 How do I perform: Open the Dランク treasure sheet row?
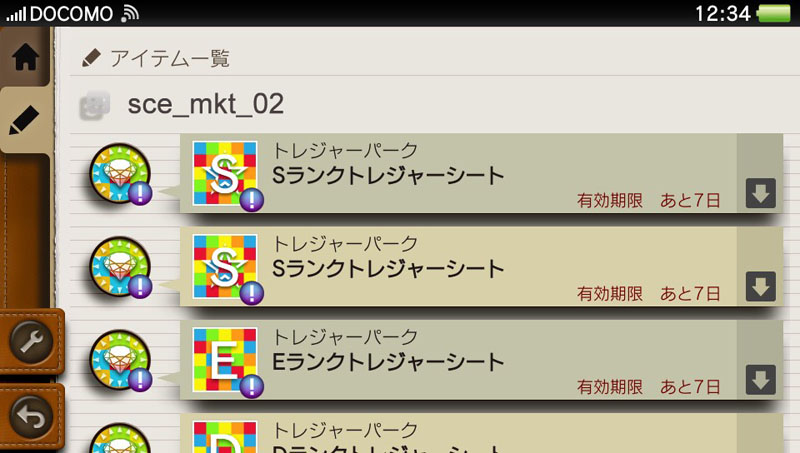pyautogui.click(x=460, y=436)
